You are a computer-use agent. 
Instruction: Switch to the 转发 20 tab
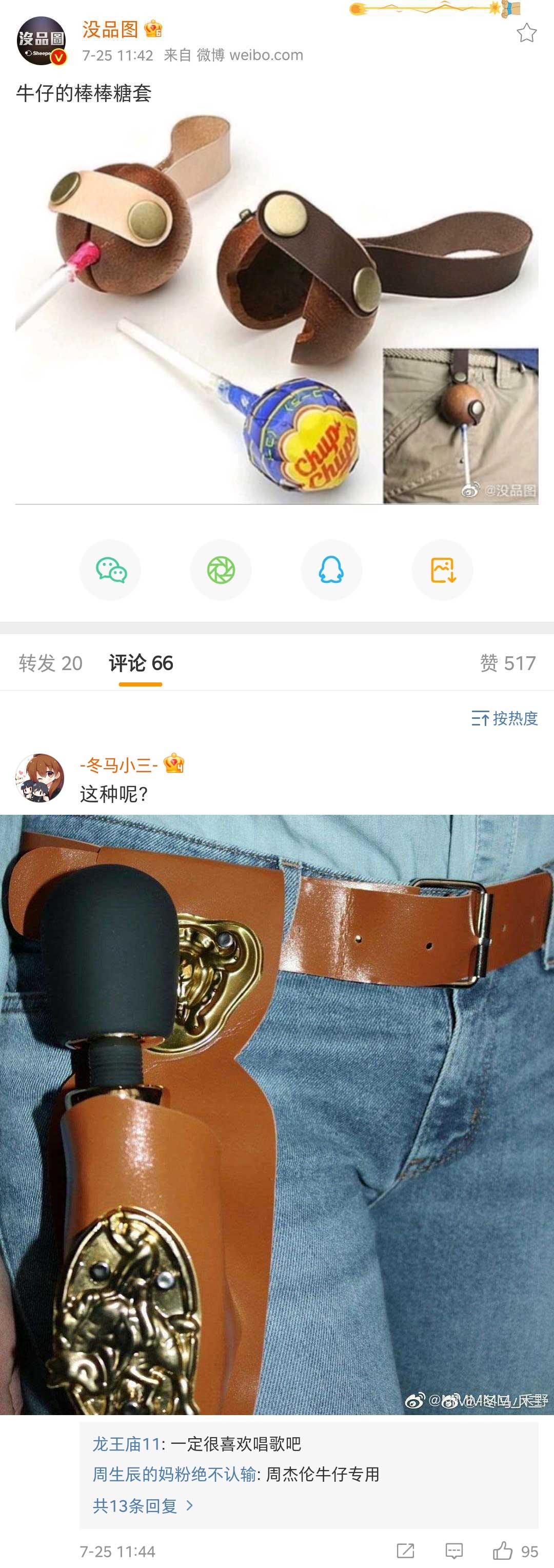click(51, 663)
